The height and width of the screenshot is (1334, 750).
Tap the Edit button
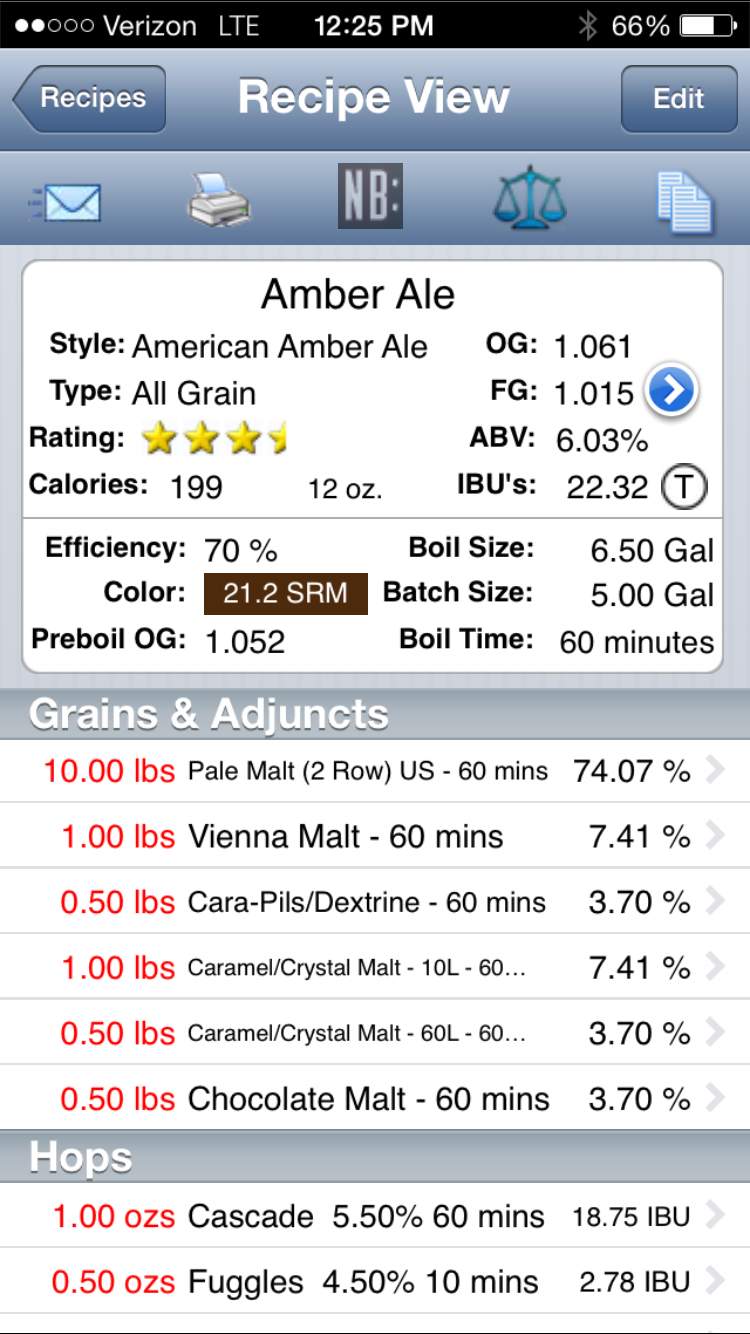click(x=679, y=99)
